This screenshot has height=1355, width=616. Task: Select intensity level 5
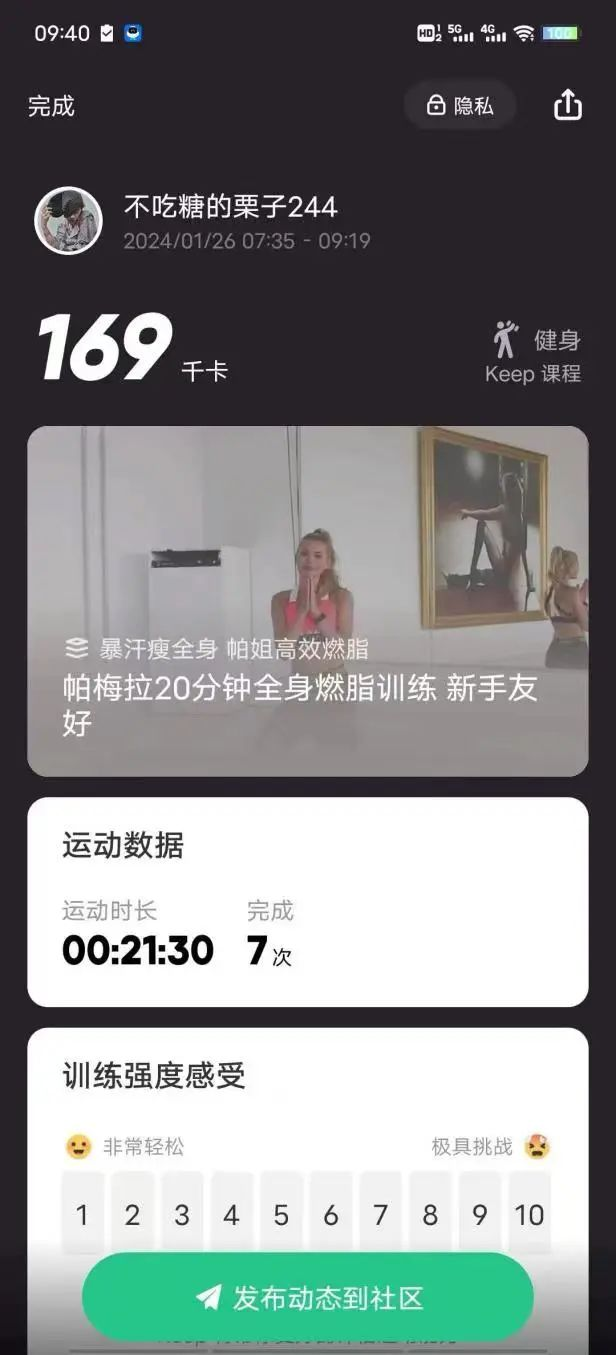(281, 1214)
